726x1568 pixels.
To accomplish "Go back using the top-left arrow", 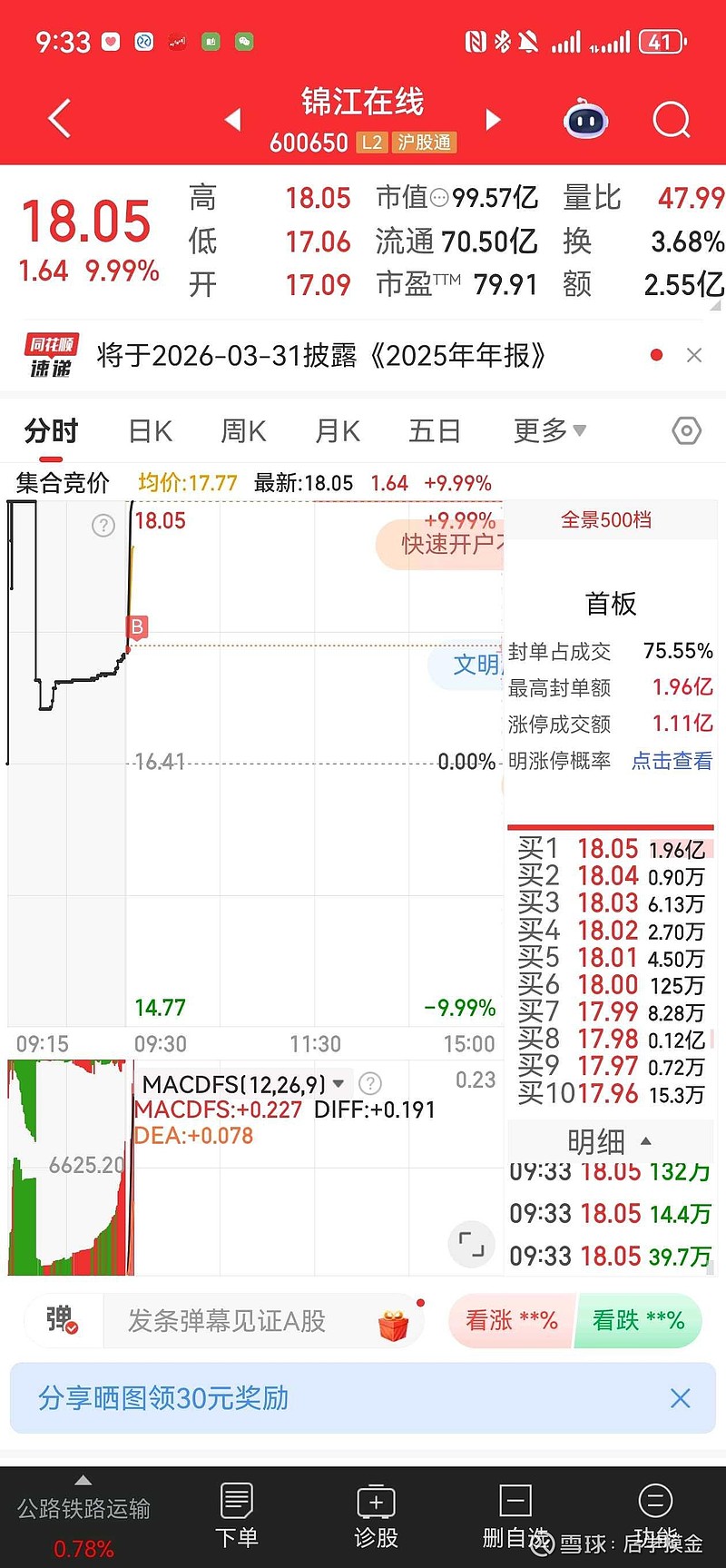I will [59, 119].
